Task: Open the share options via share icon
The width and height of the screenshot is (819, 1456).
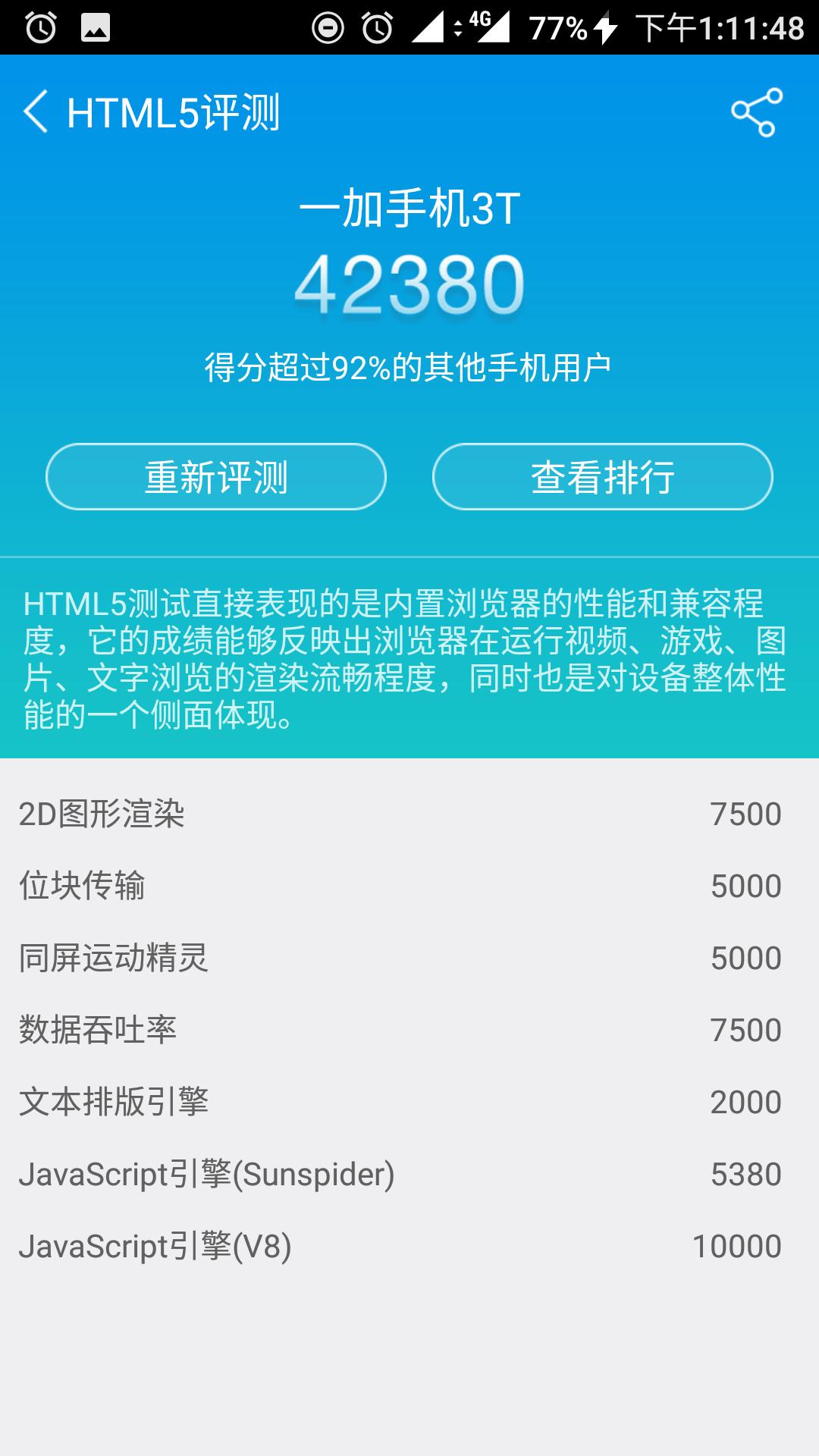Action: coord(757,112)
